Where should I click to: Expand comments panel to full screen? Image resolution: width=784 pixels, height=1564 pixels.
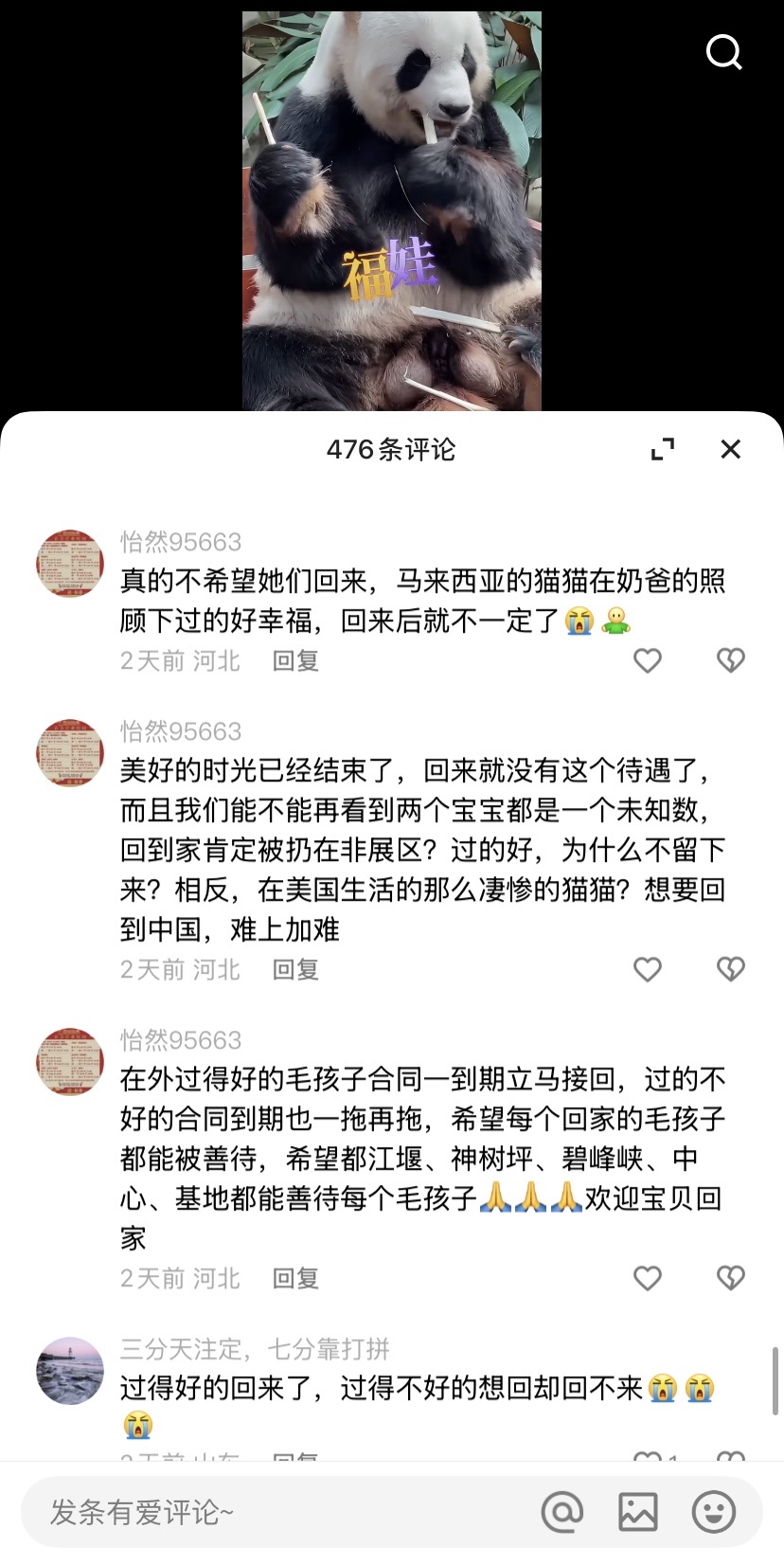[x=663, y=449]
